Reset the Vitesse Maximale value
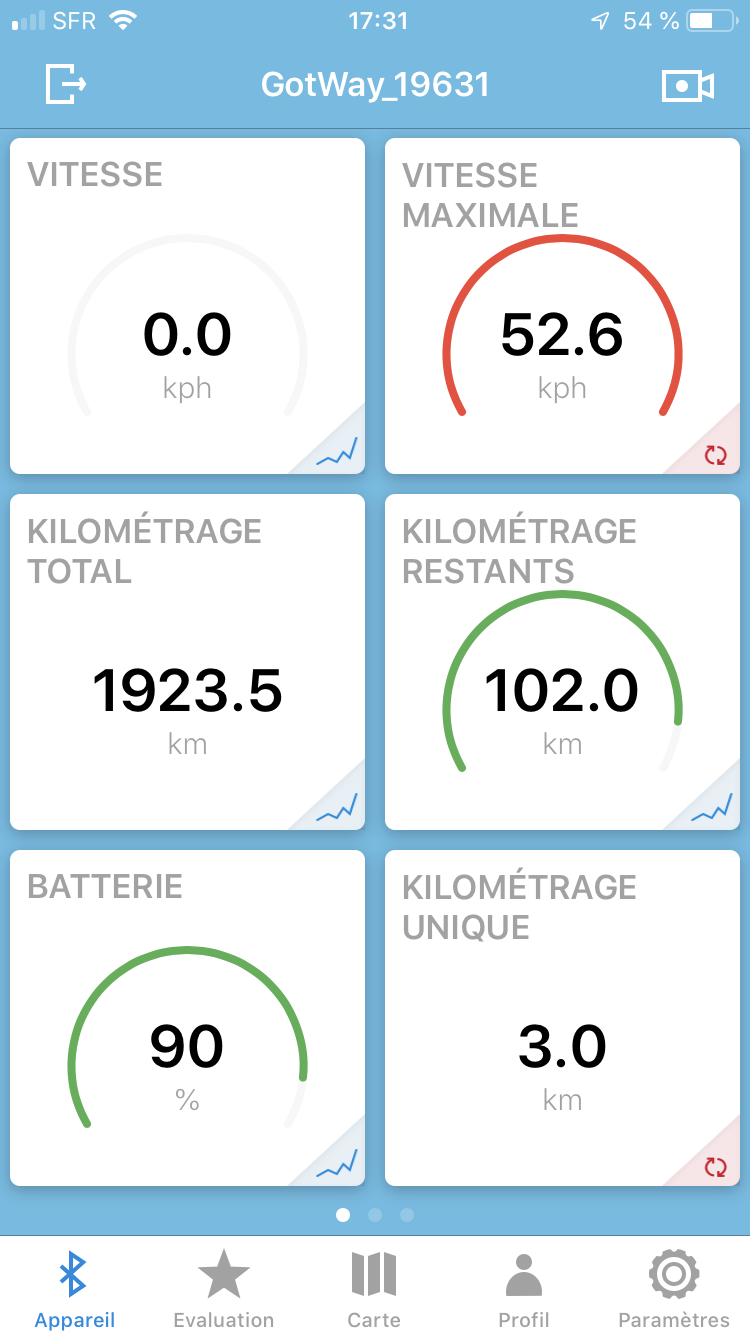The height and width of the screenshot is (1334, 750). (x=715, y=456)
